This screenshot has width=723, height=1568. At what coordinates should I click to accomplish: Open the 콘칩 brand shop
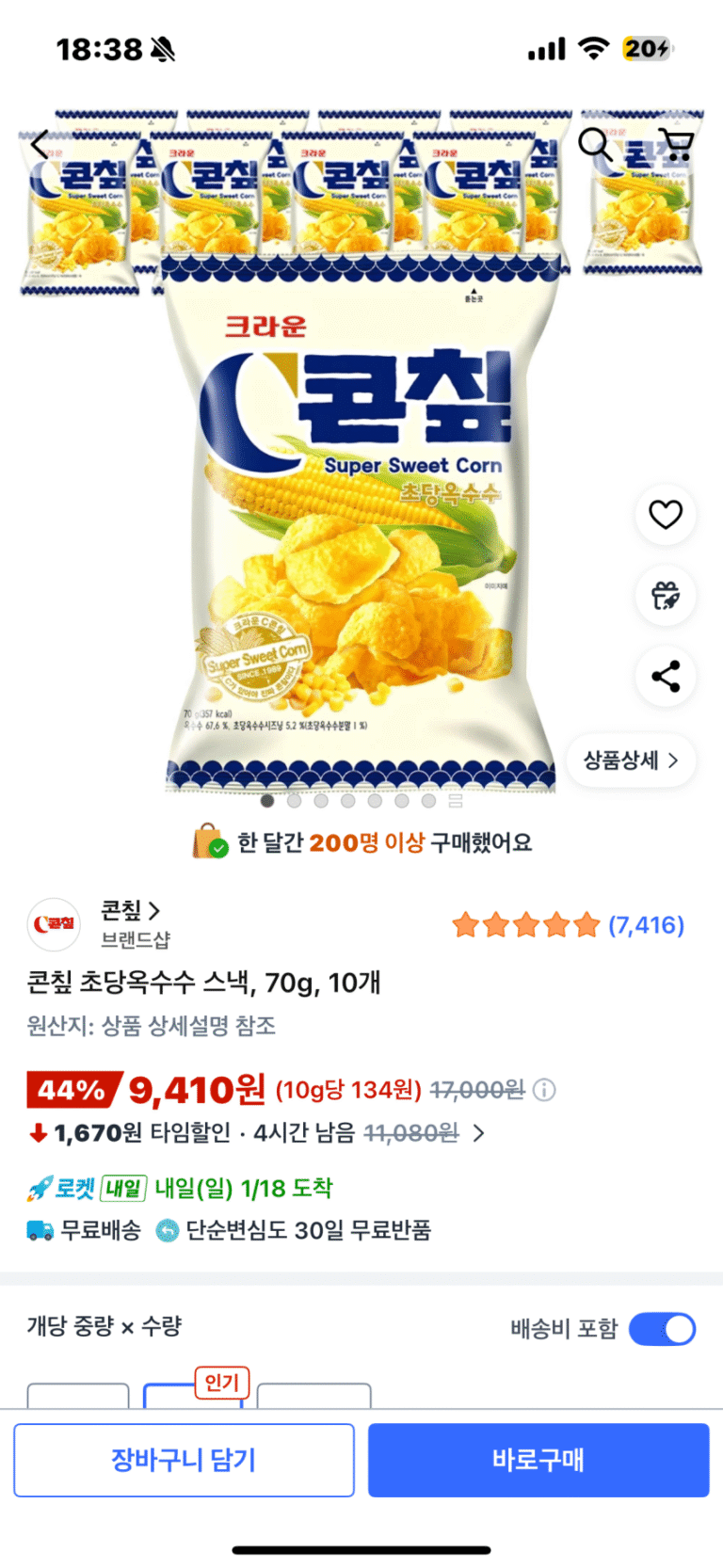(131, 911)
